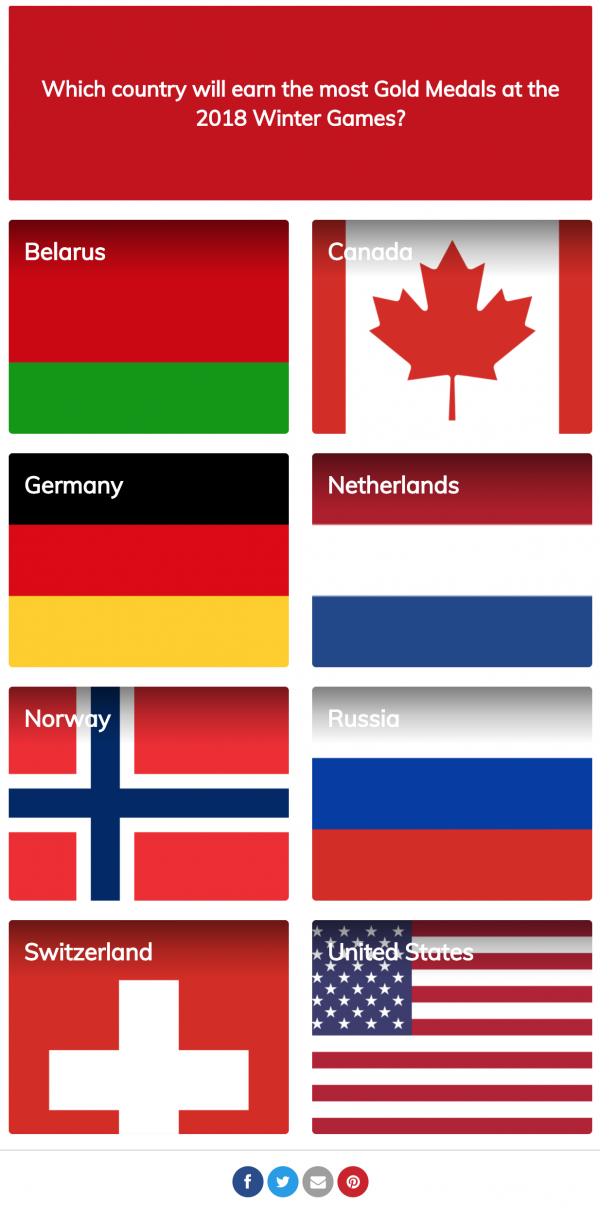Pick the Netherlands option

click(x=452, y=560)
